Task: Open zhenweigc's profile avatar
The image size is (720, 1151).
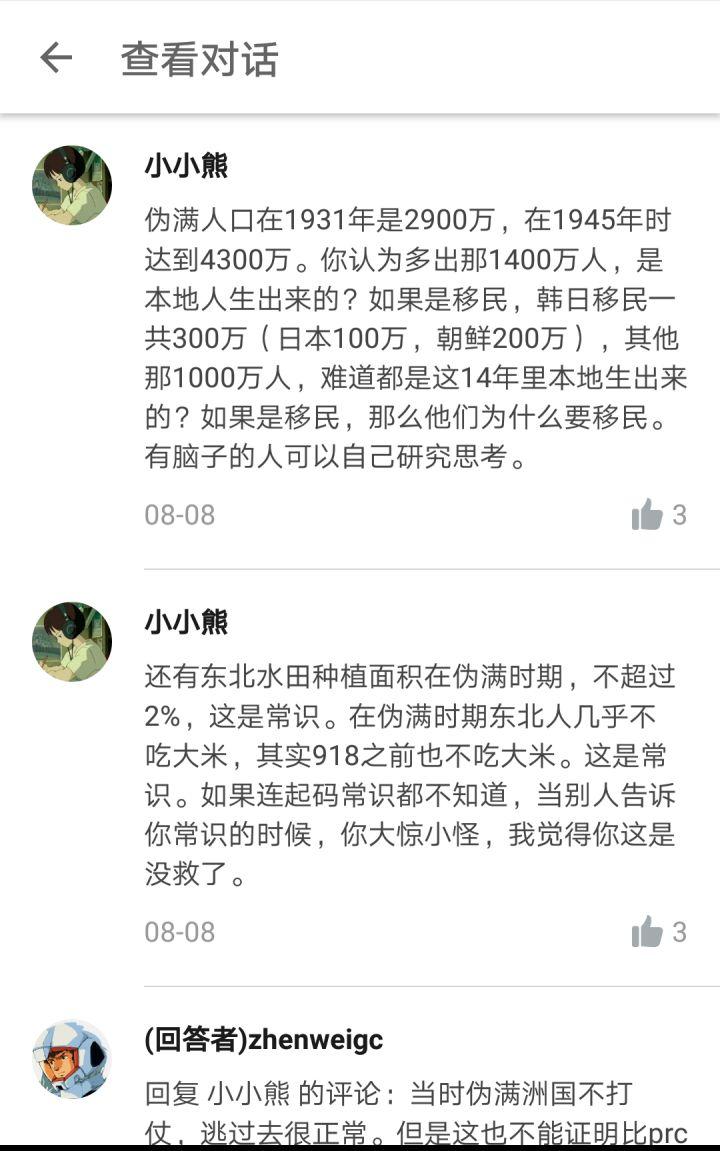Action: click(72, 1059)
